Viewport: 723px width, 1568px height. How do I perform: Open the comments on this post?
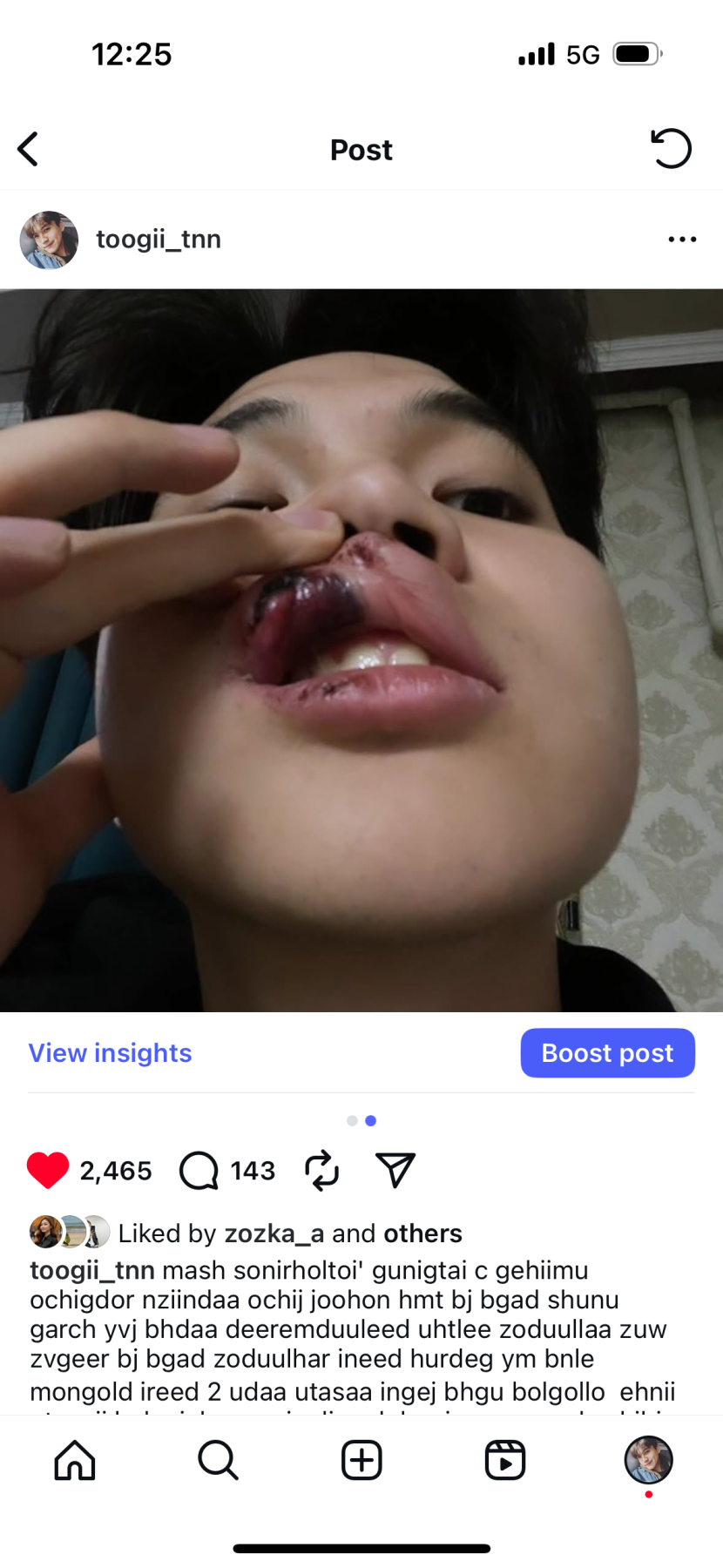[x=199, y=1170]
